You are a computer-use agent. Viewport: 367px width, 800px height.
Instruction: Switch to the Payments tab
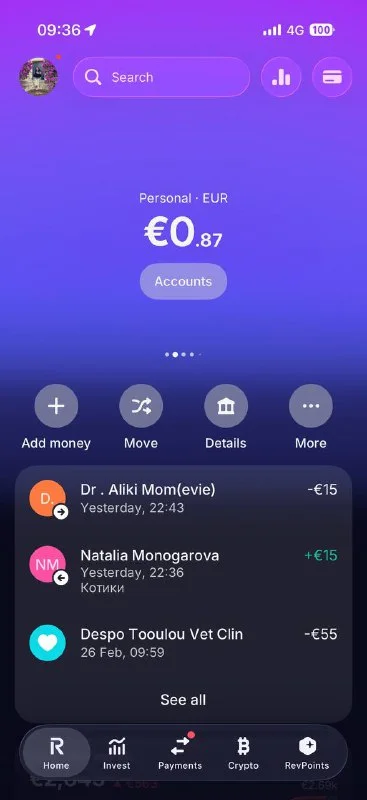(x=180, y=754)
